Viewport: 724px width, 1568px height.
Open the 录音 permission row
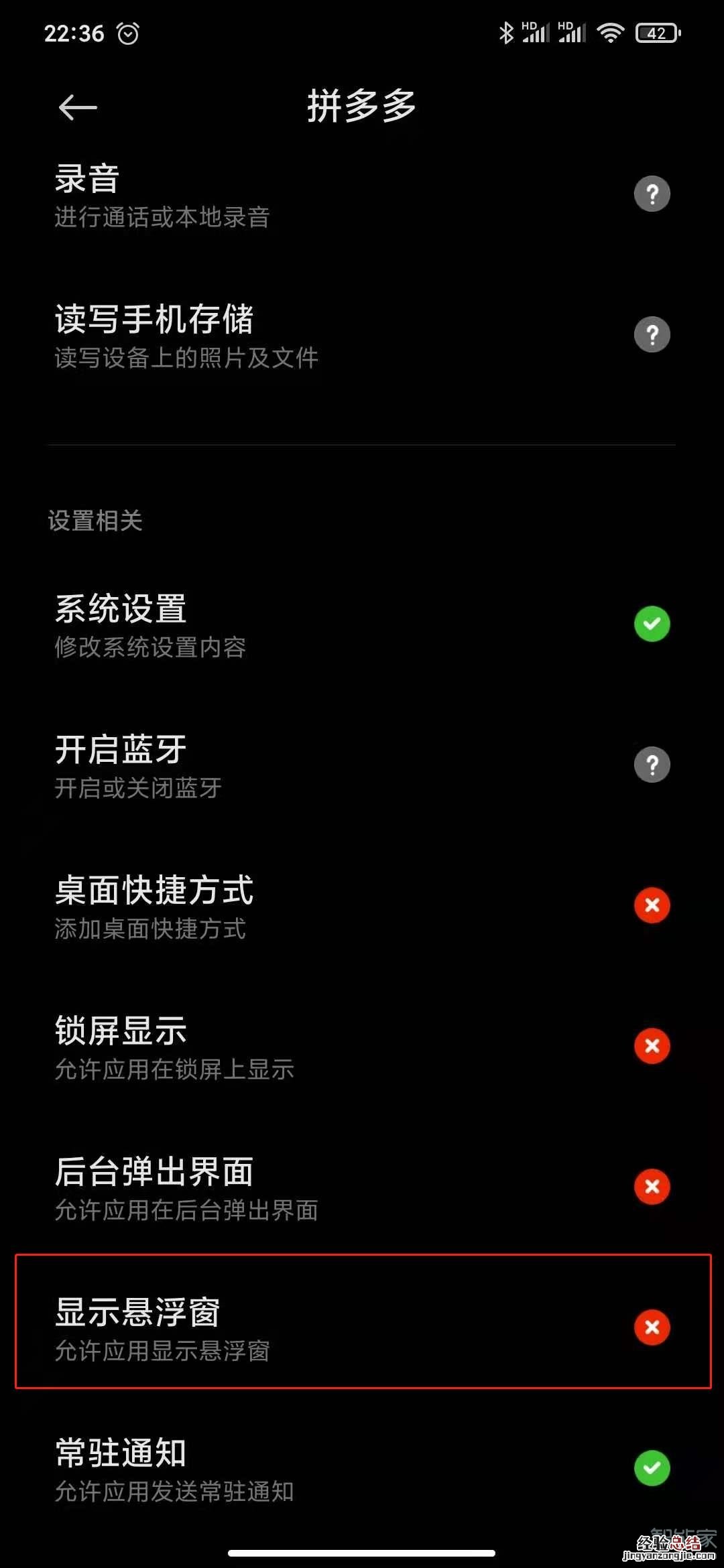coord(362,196)
